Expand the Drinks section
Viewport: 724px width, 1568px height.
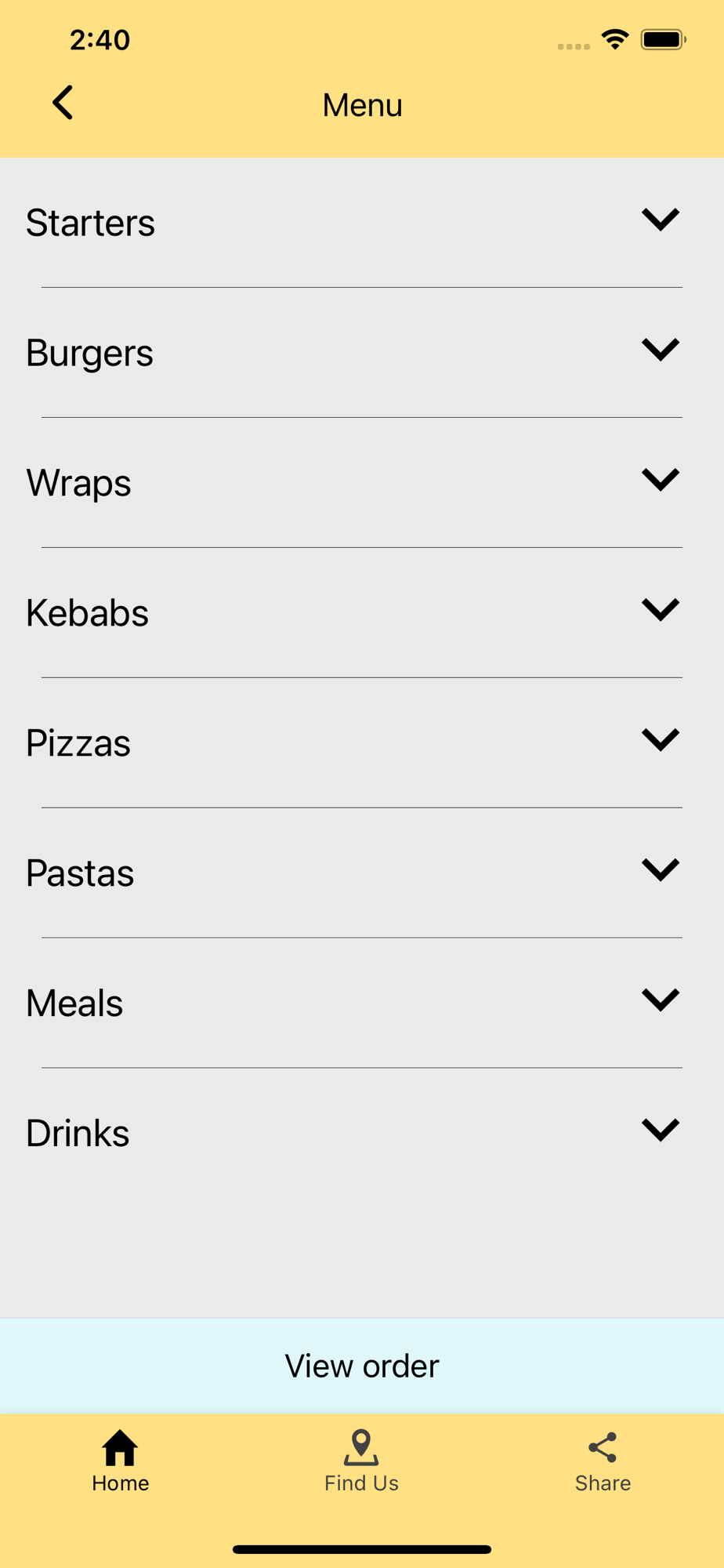pos(362,1134)
